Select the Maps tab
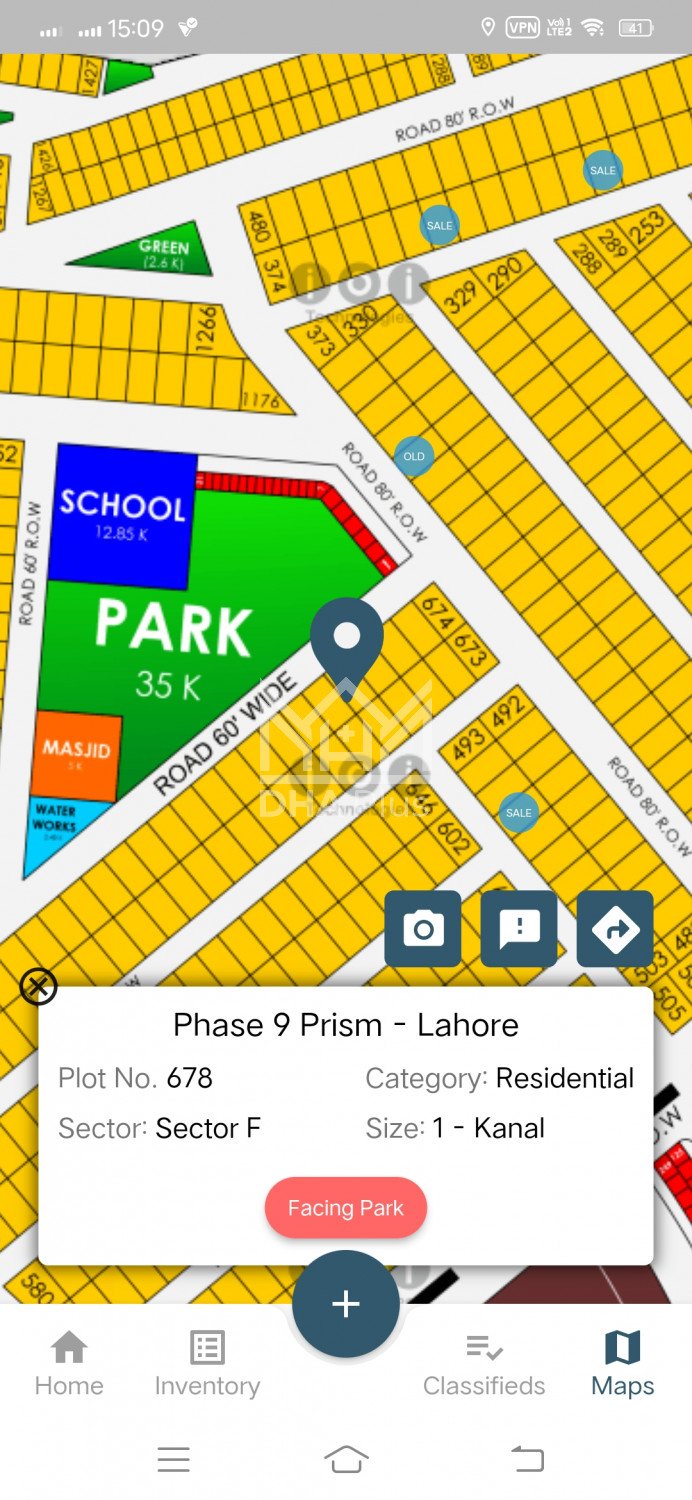692x1500 pixels. [x=622, y=1364]
